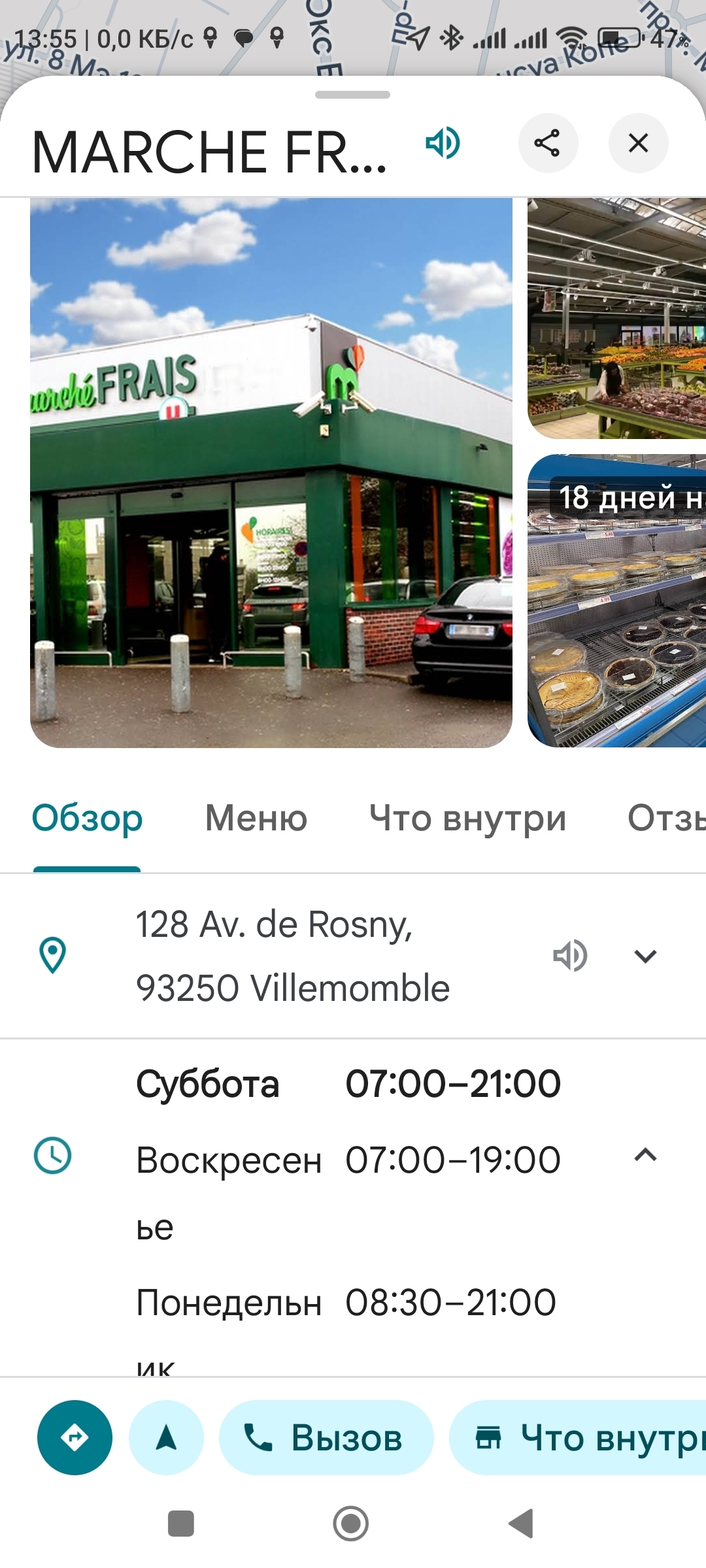Expand the address details chevron

pos(645,956)
